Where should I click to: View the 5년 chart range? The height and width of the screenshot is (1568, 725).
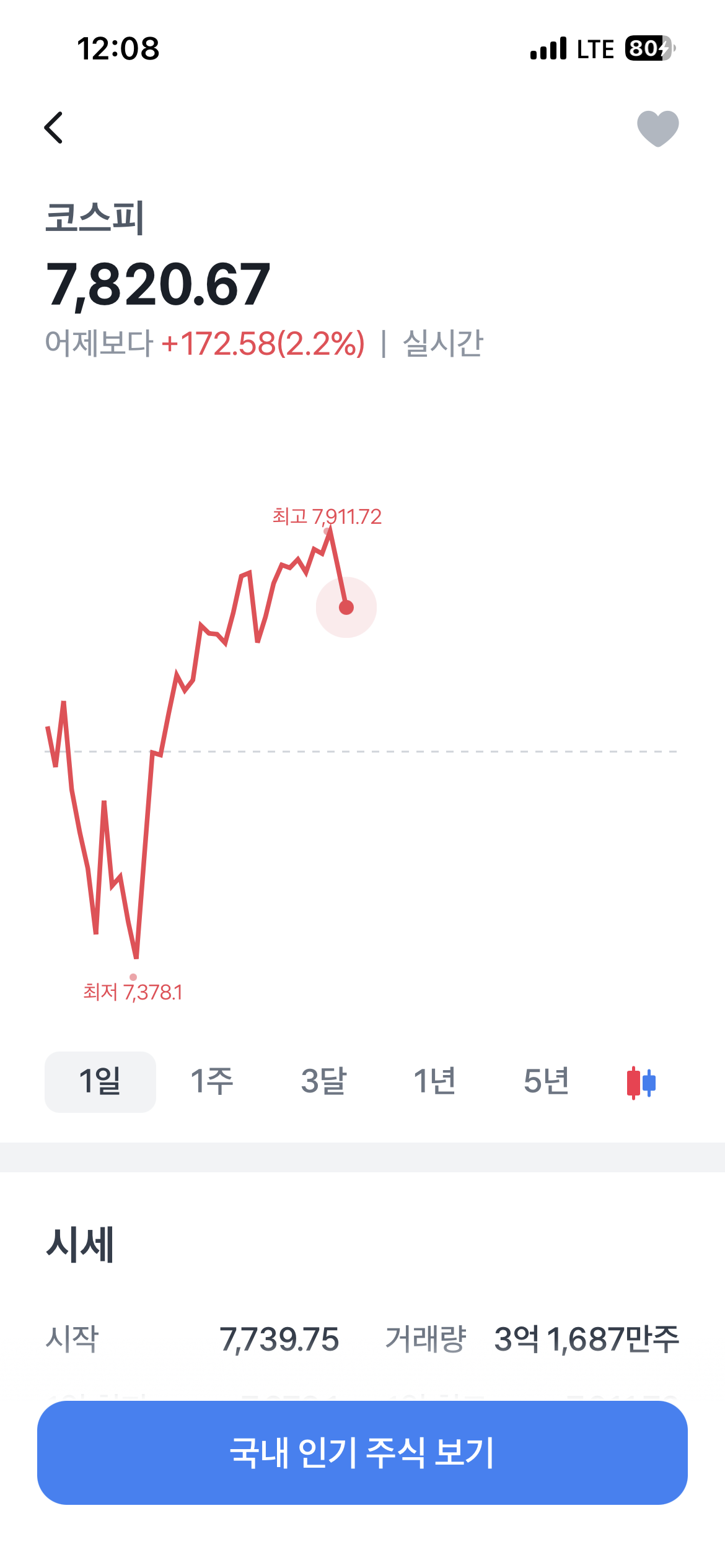[x=547, y=1082]
